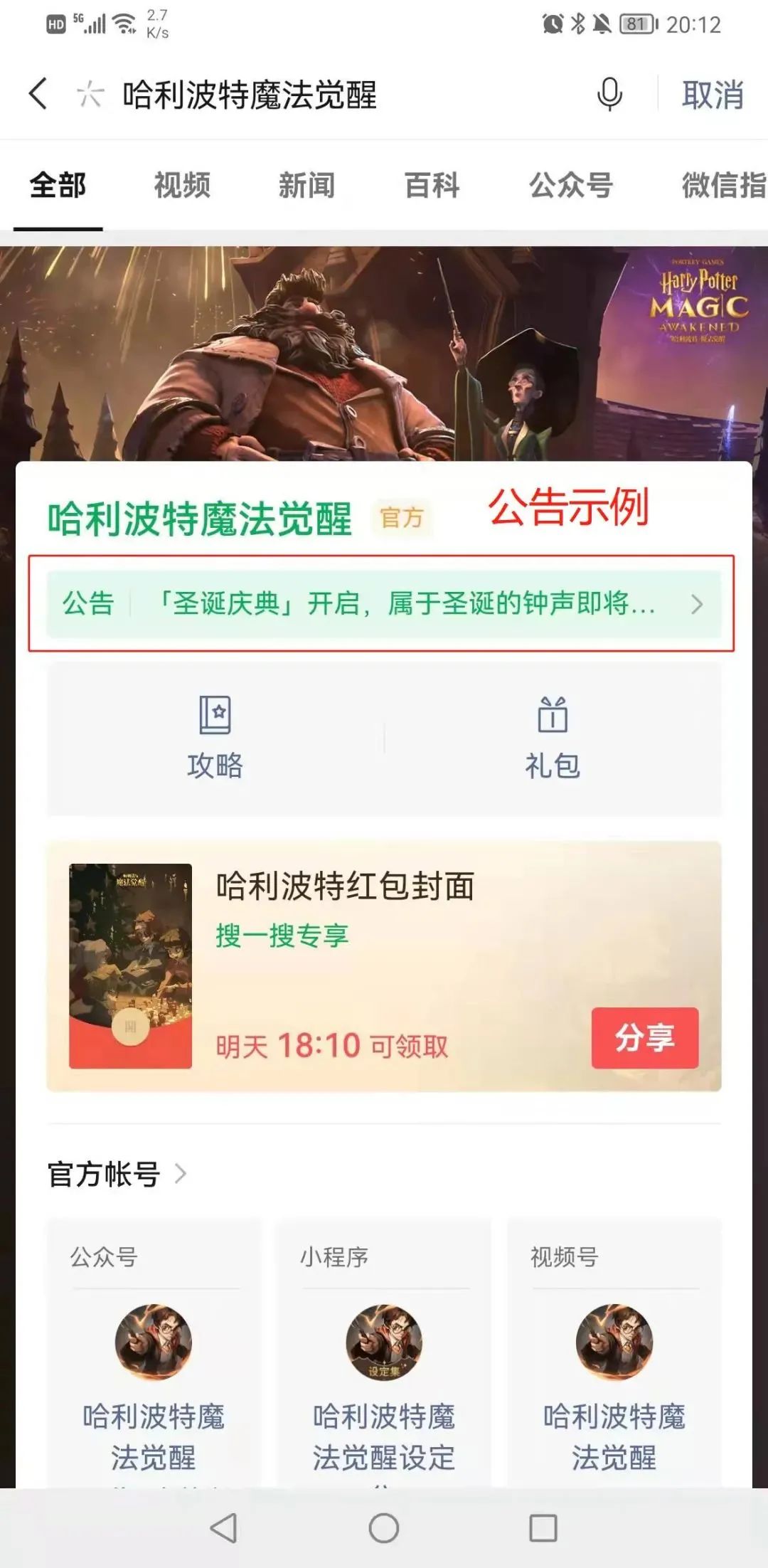Cancel the search with 取消
The image size is (768, 1568).
pos(713,95)
